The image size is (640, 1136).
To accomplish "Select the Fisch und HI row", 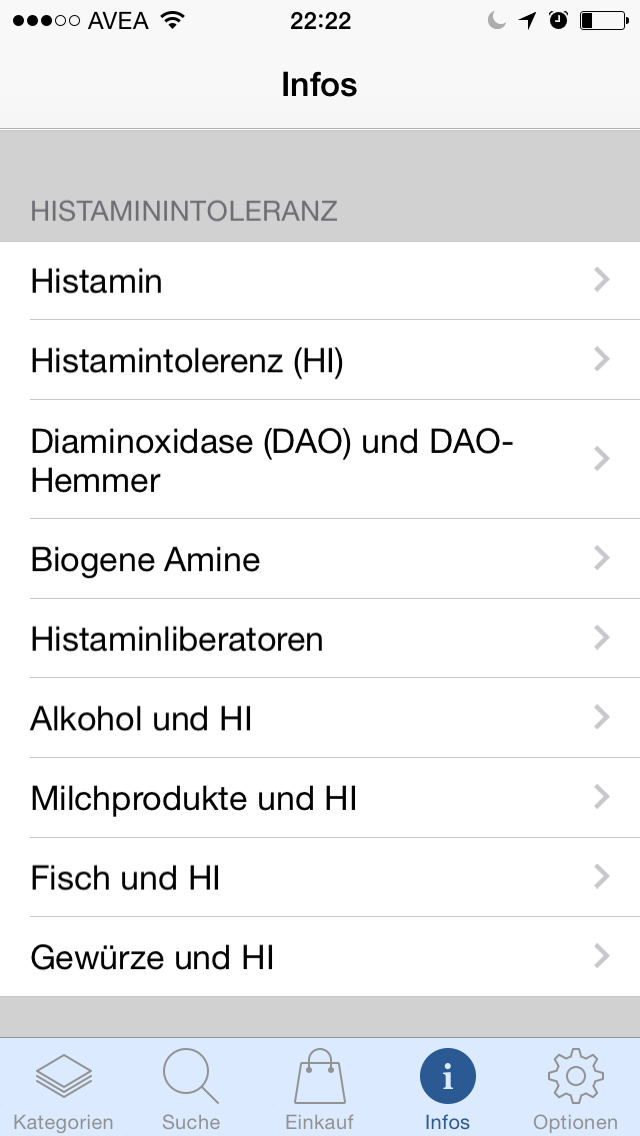I will 320,877.
